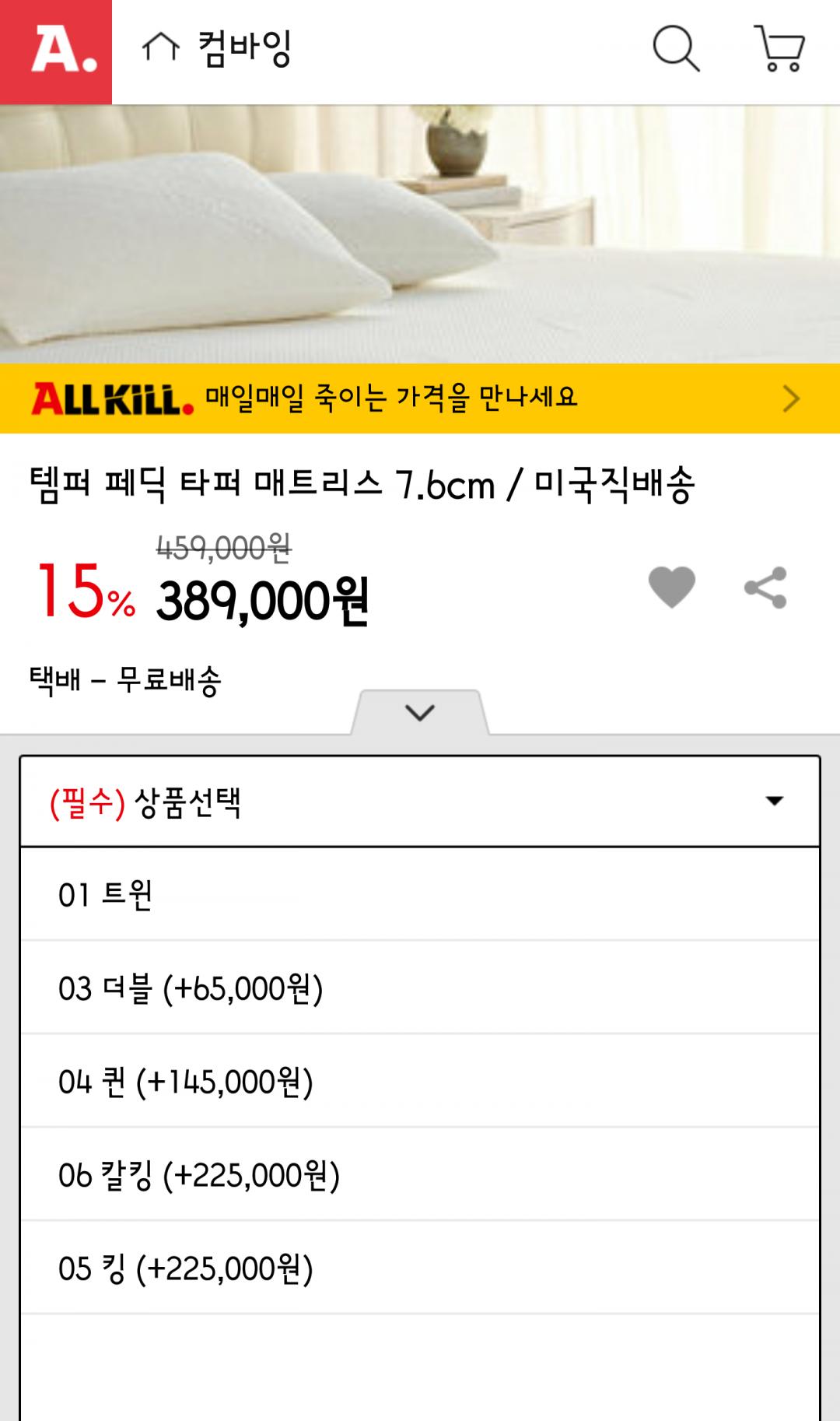Add product to wishlist with heart icon
The image size is (840, 1421).
coord(672,587)
